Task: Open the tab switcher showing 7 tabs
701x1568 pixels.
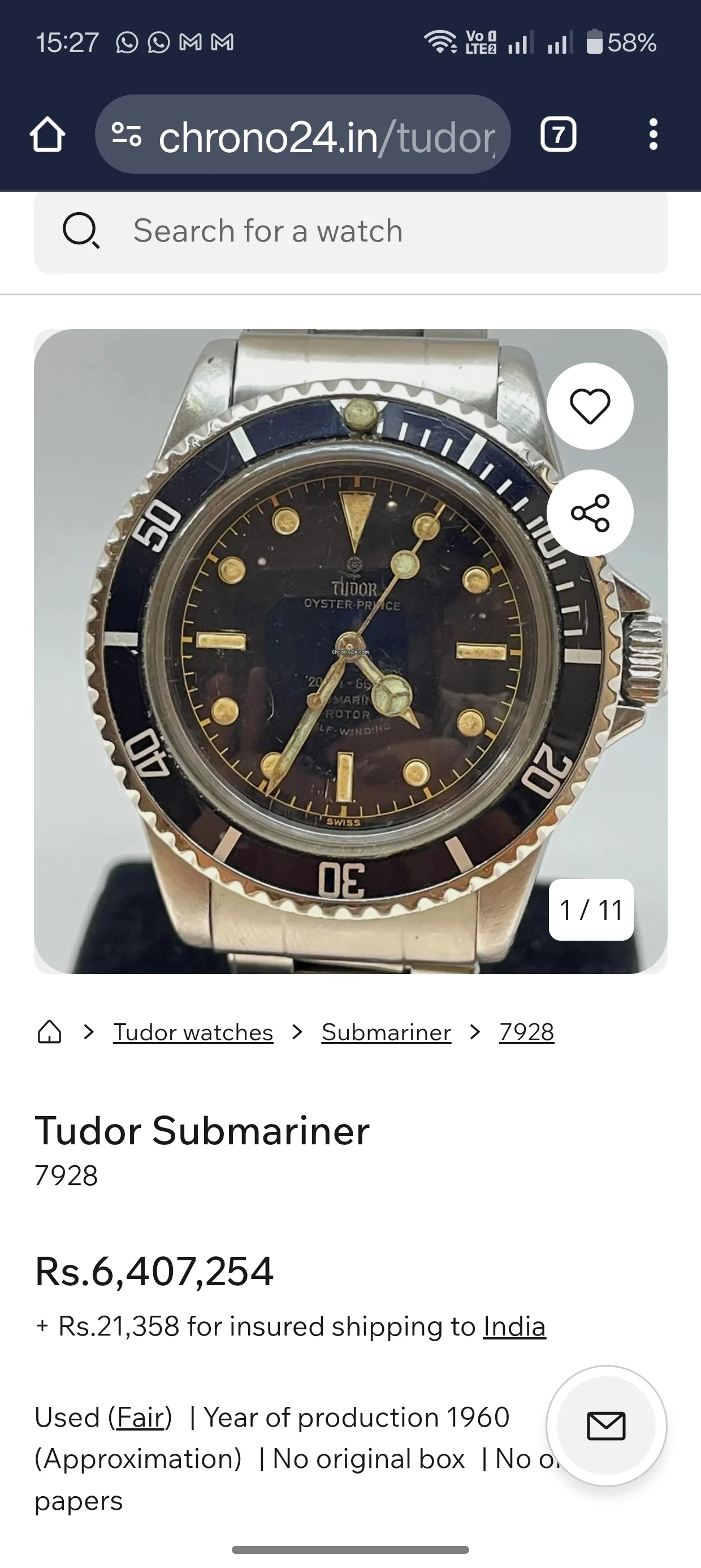Action: pos(558,134)
